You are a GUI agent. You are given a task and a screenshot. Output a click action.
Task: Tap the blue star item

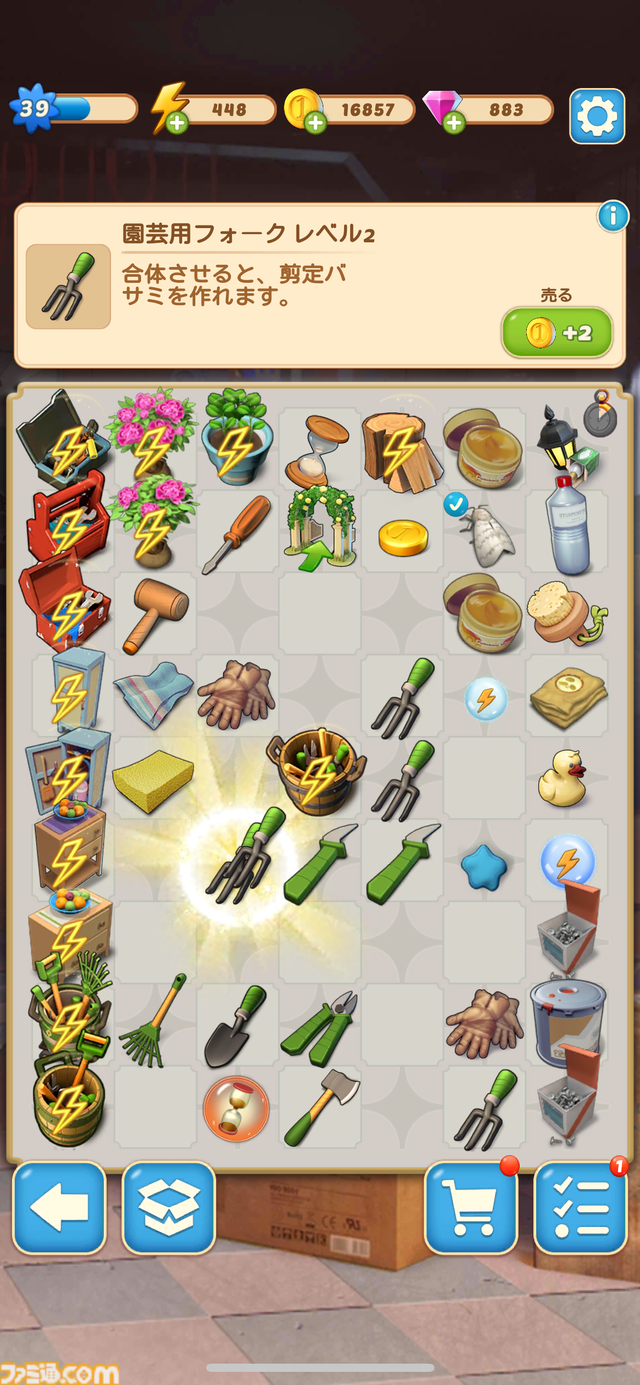(x=484, y=864)
